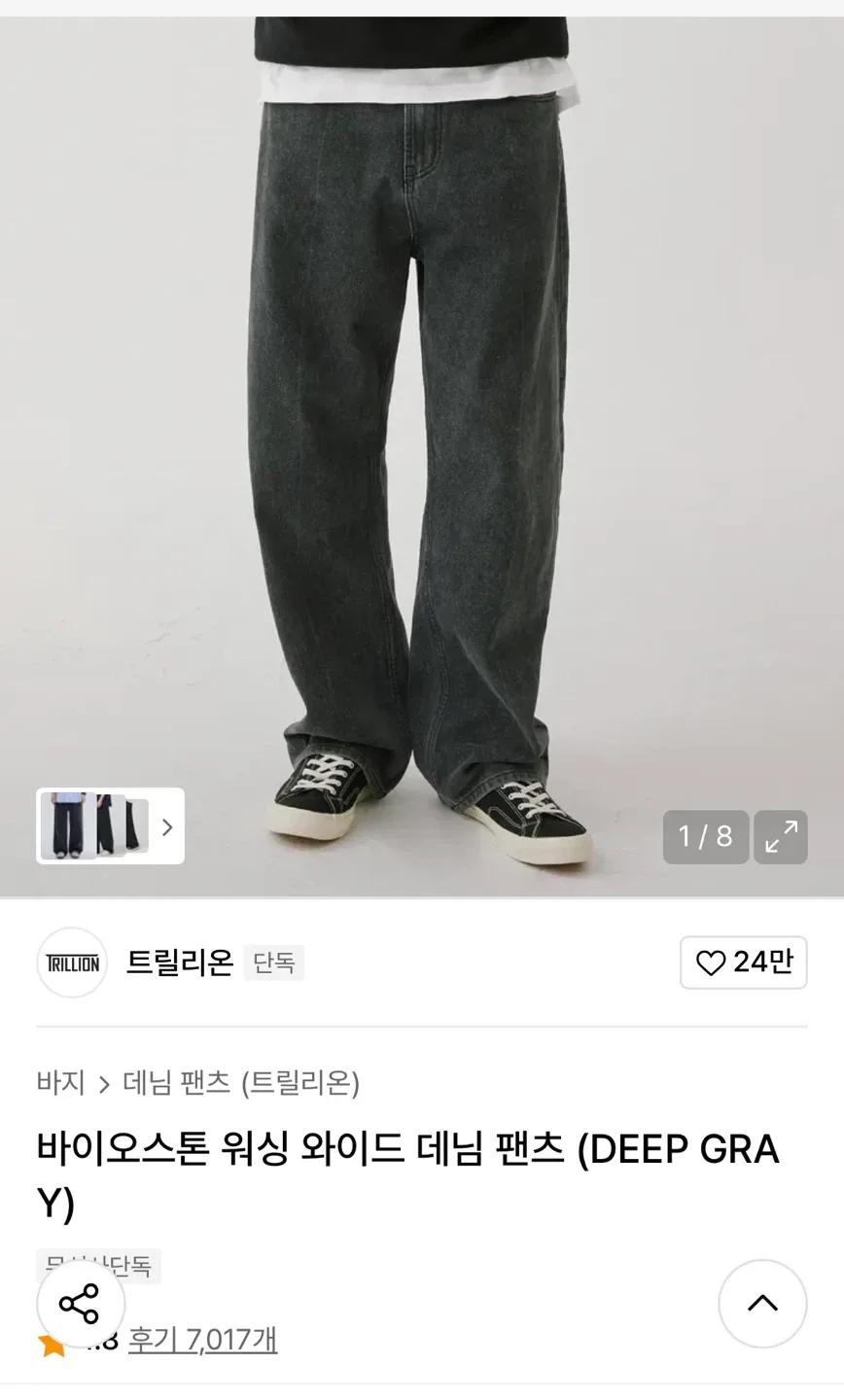
Task: Open the other color options thumbnail
Action: pos(110,826)
